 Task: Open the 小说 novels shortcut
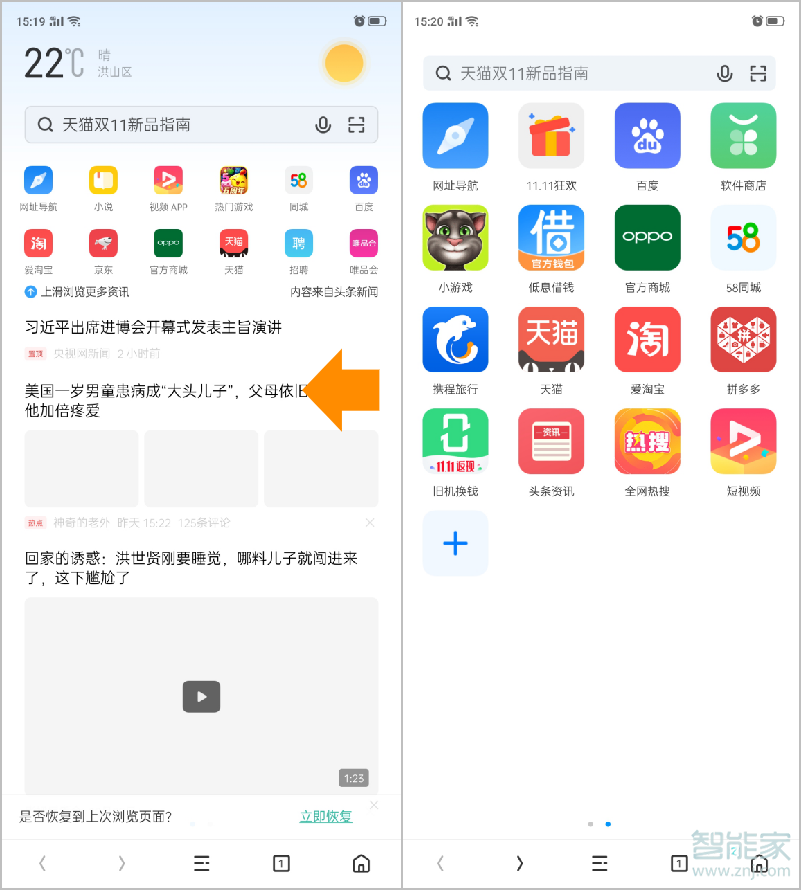(104, 181)
